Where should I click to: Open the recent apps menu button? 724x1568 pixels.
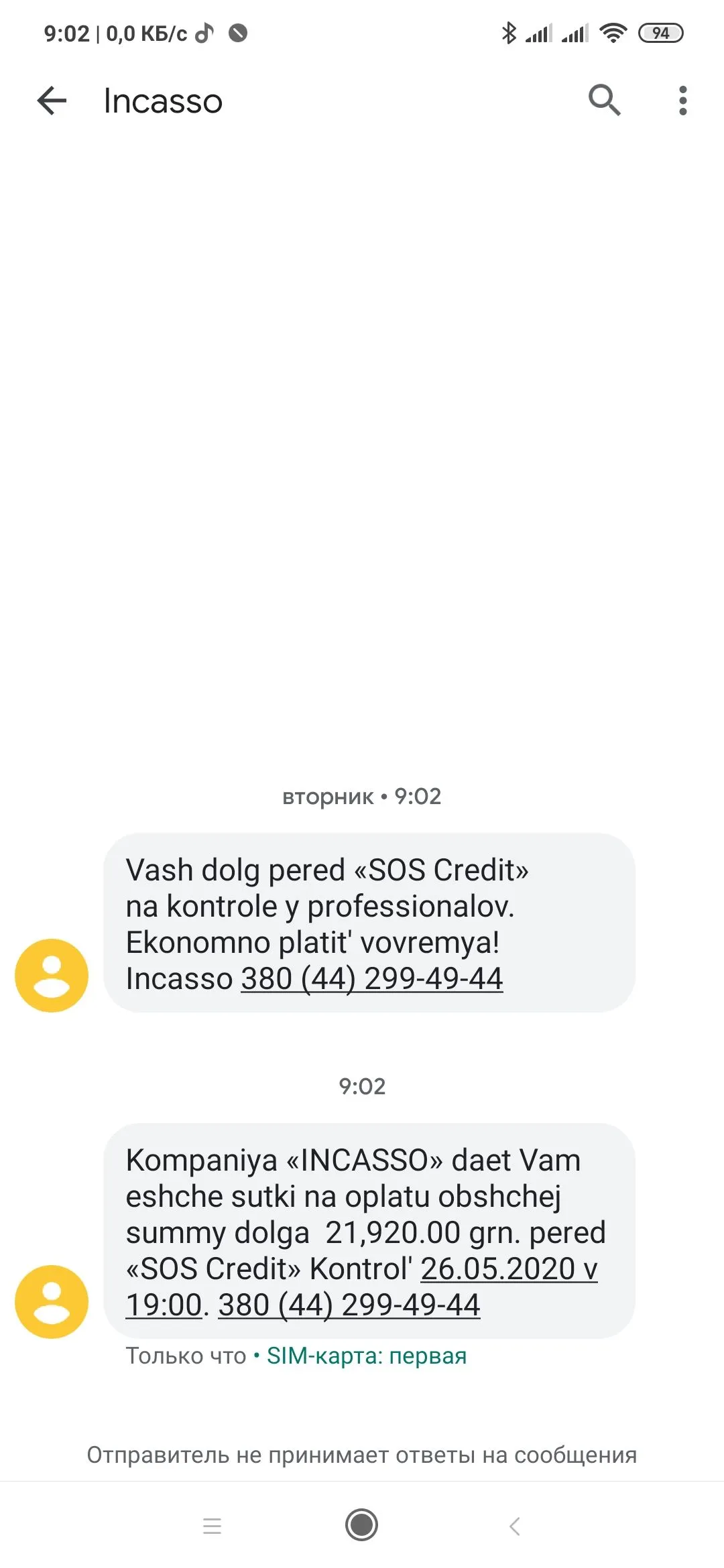coord(212,1526)
